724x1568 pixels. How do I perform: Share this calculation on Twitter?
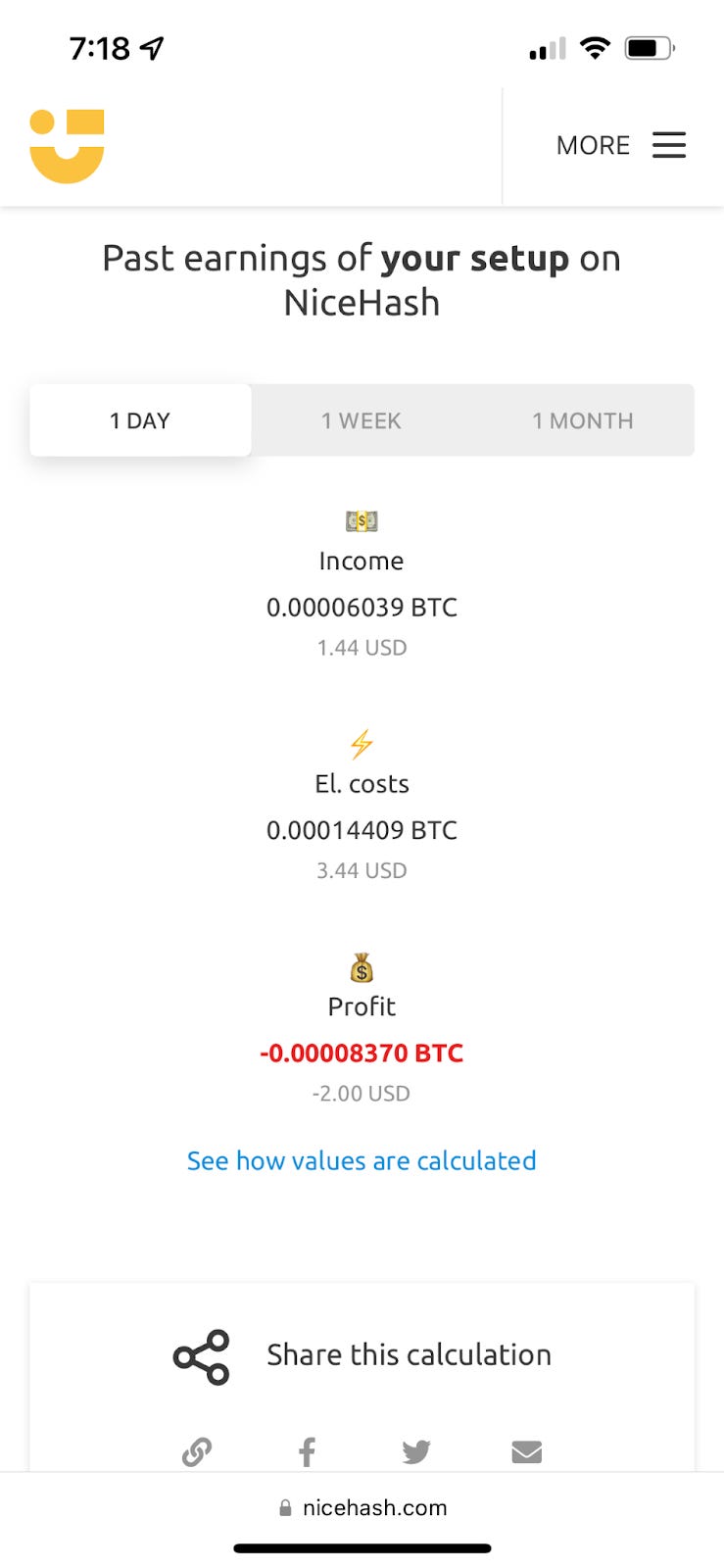[416, 1451]
